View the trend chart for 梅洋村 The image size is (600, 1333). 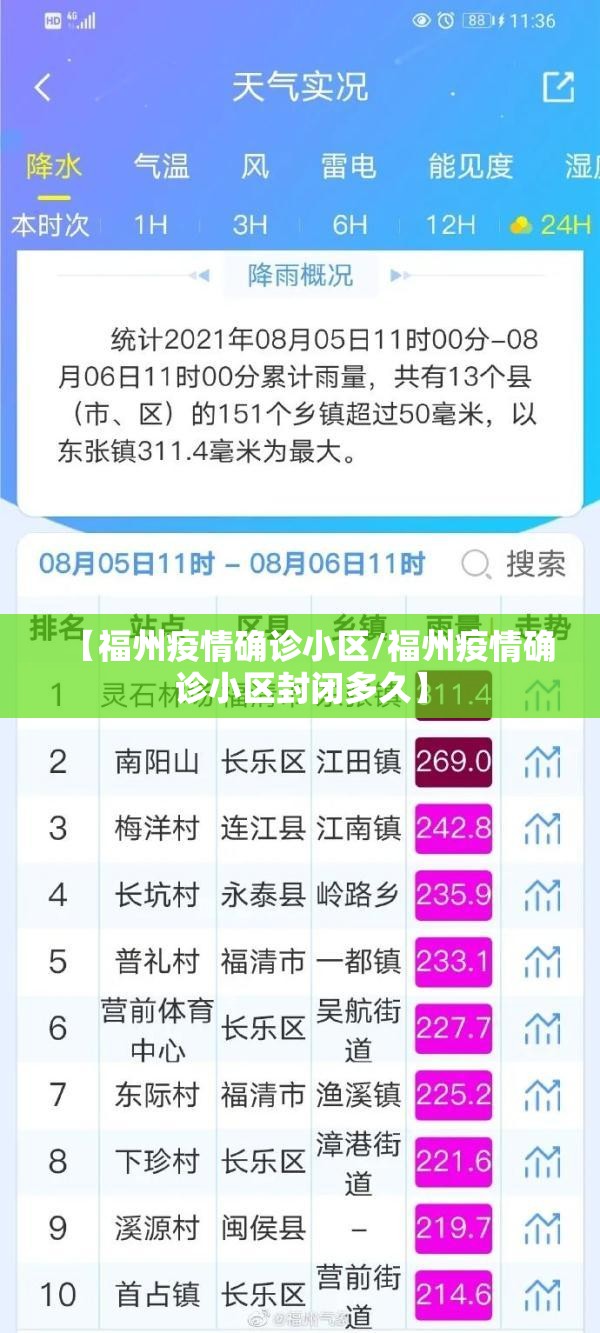(542, 828)
